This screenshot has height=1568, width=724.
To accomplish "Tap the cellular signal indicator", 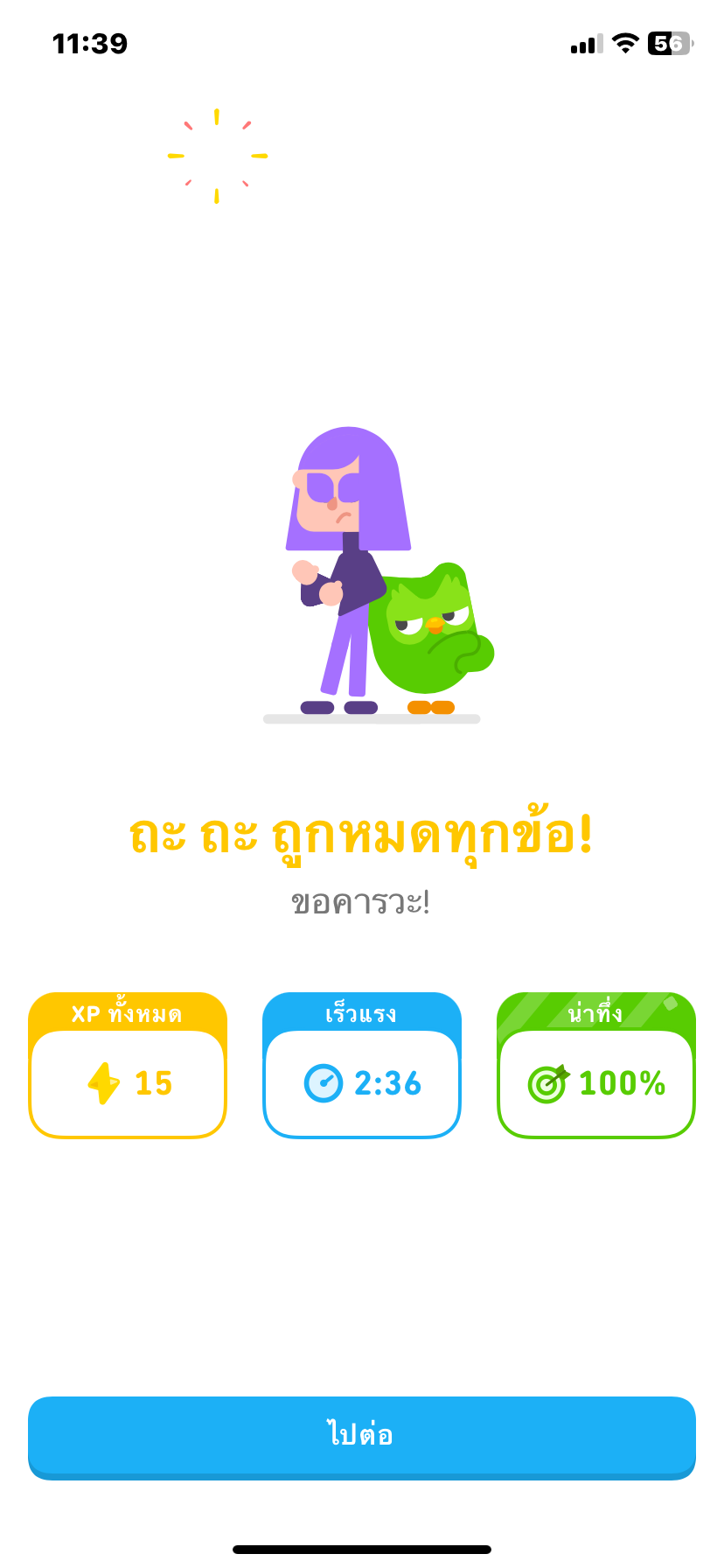I will click(587, 42).
